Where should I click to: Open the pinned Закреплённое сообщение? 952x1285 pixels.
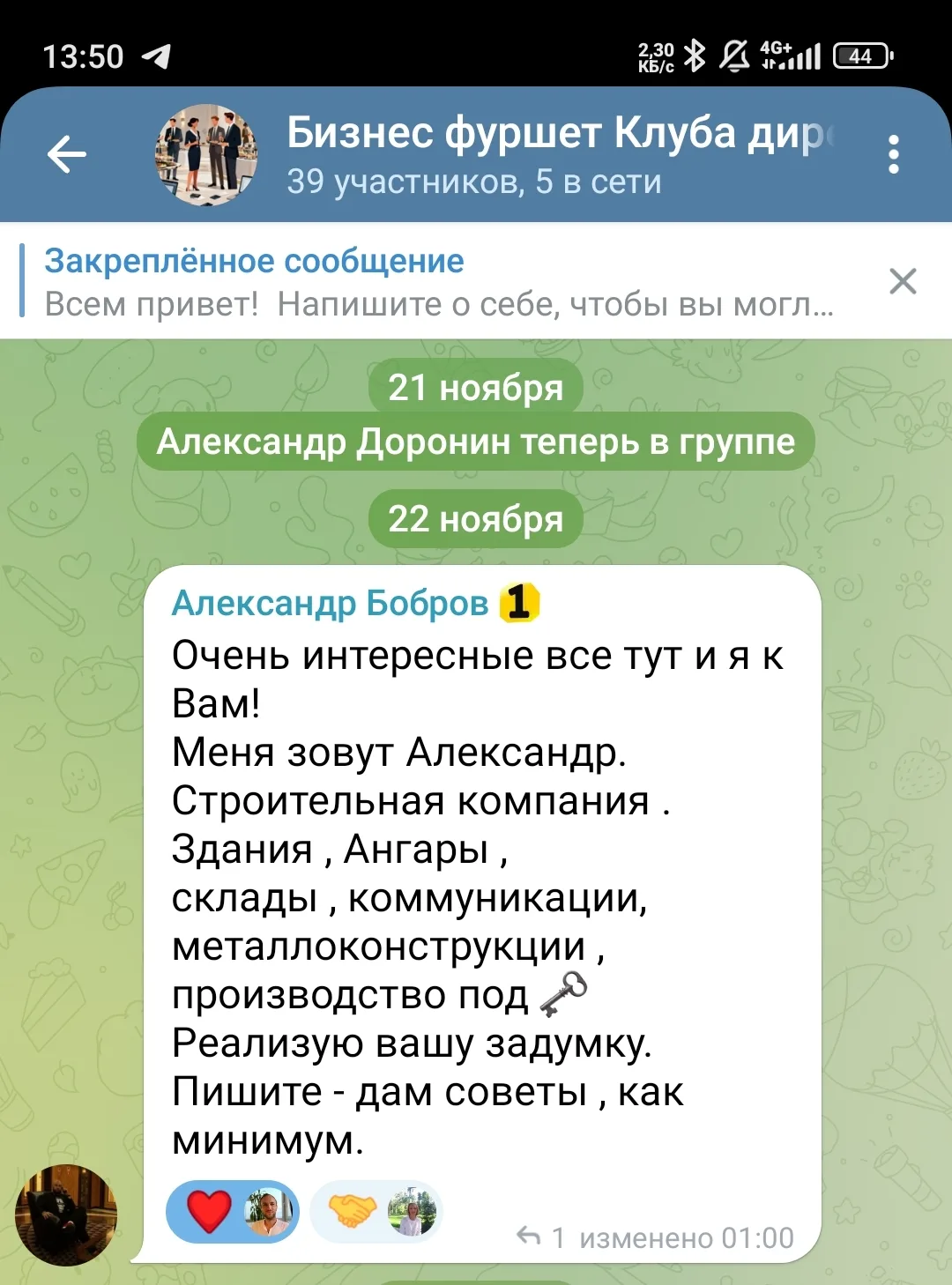point(438,281)
